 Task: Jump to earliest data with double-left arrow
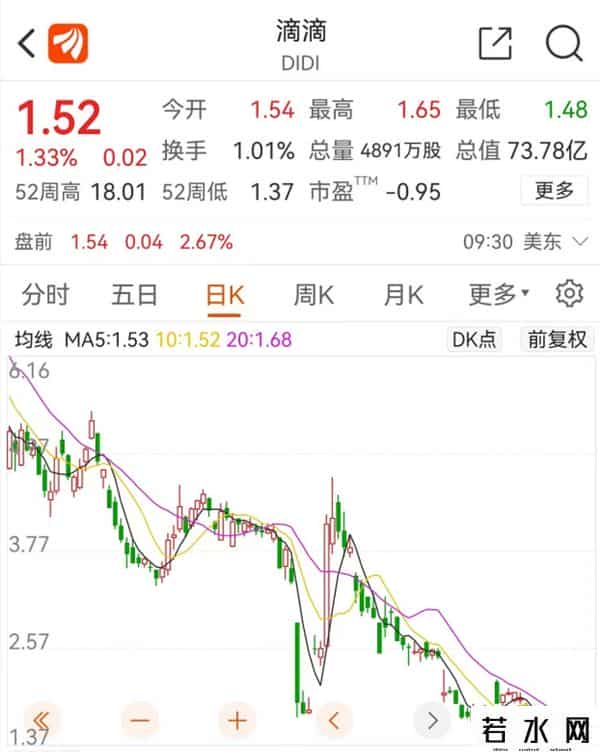pos(41,720)
